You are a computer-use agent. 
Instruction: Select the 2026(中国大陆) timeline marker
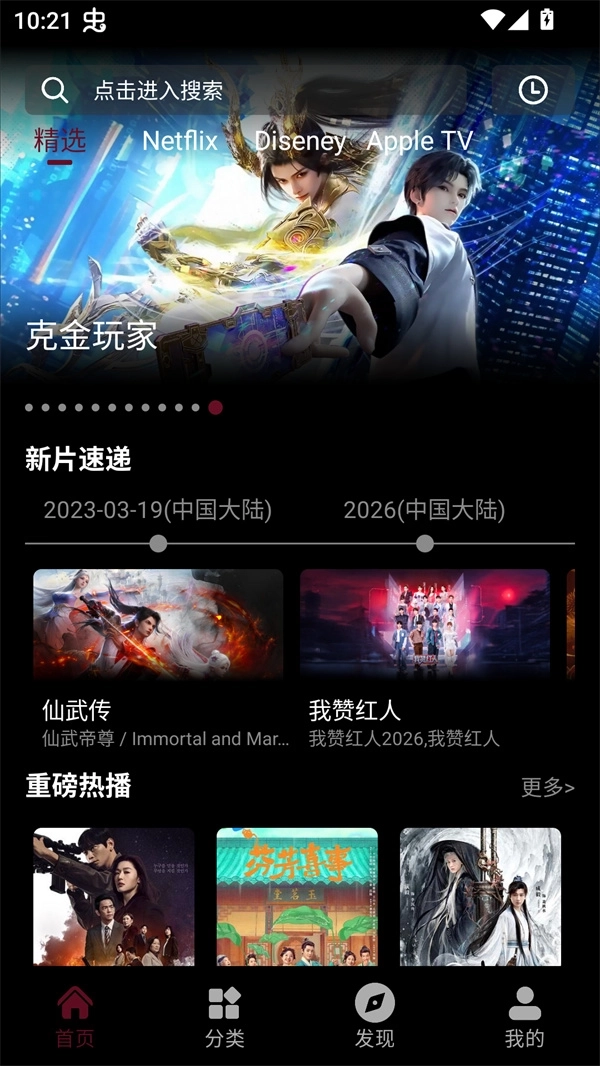pos(425,543)
